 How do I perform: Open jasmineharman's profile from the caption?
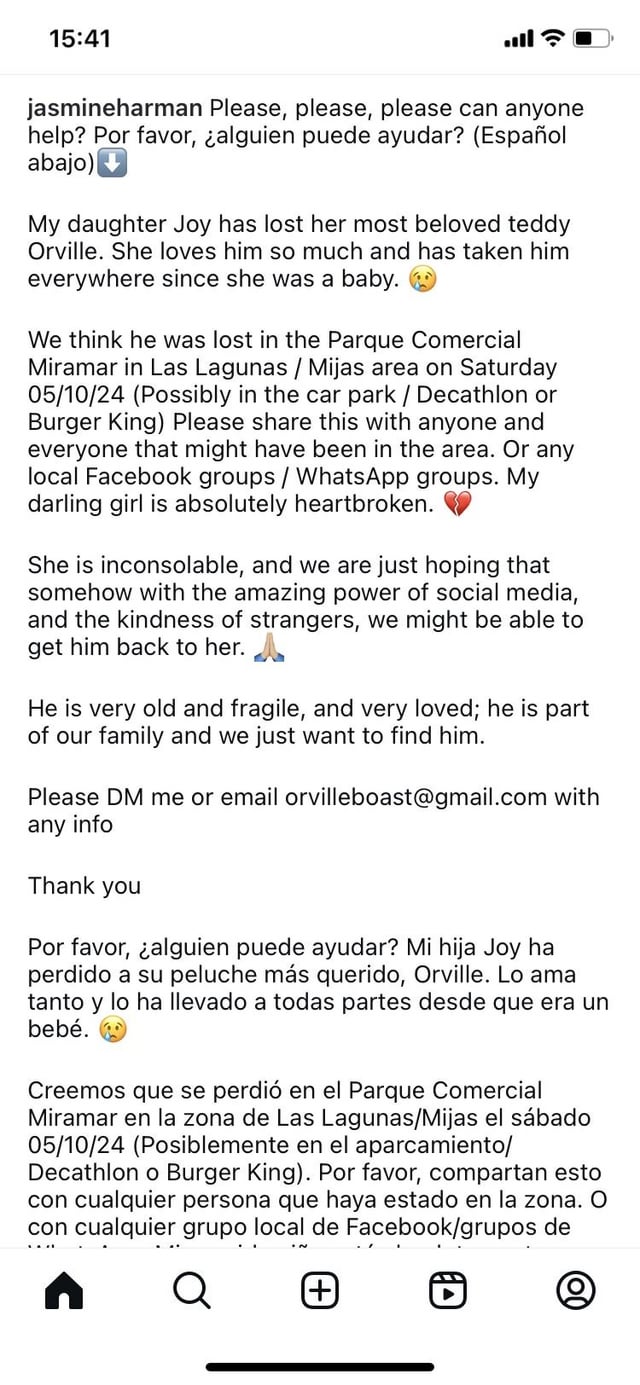pos(115,108)
